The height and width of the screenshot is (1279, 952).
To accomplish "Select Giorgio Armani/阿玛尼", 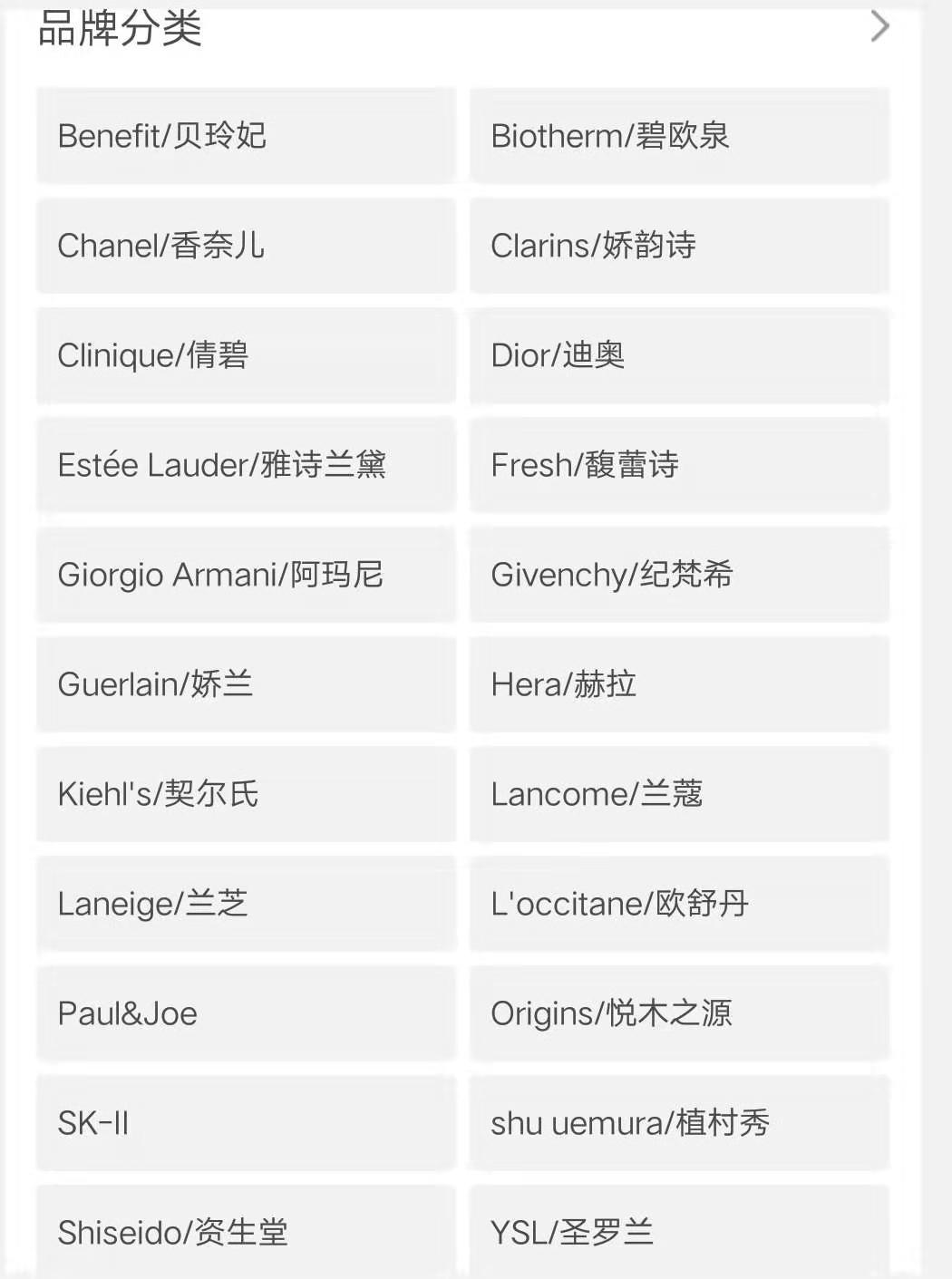I will click(246, 575).
